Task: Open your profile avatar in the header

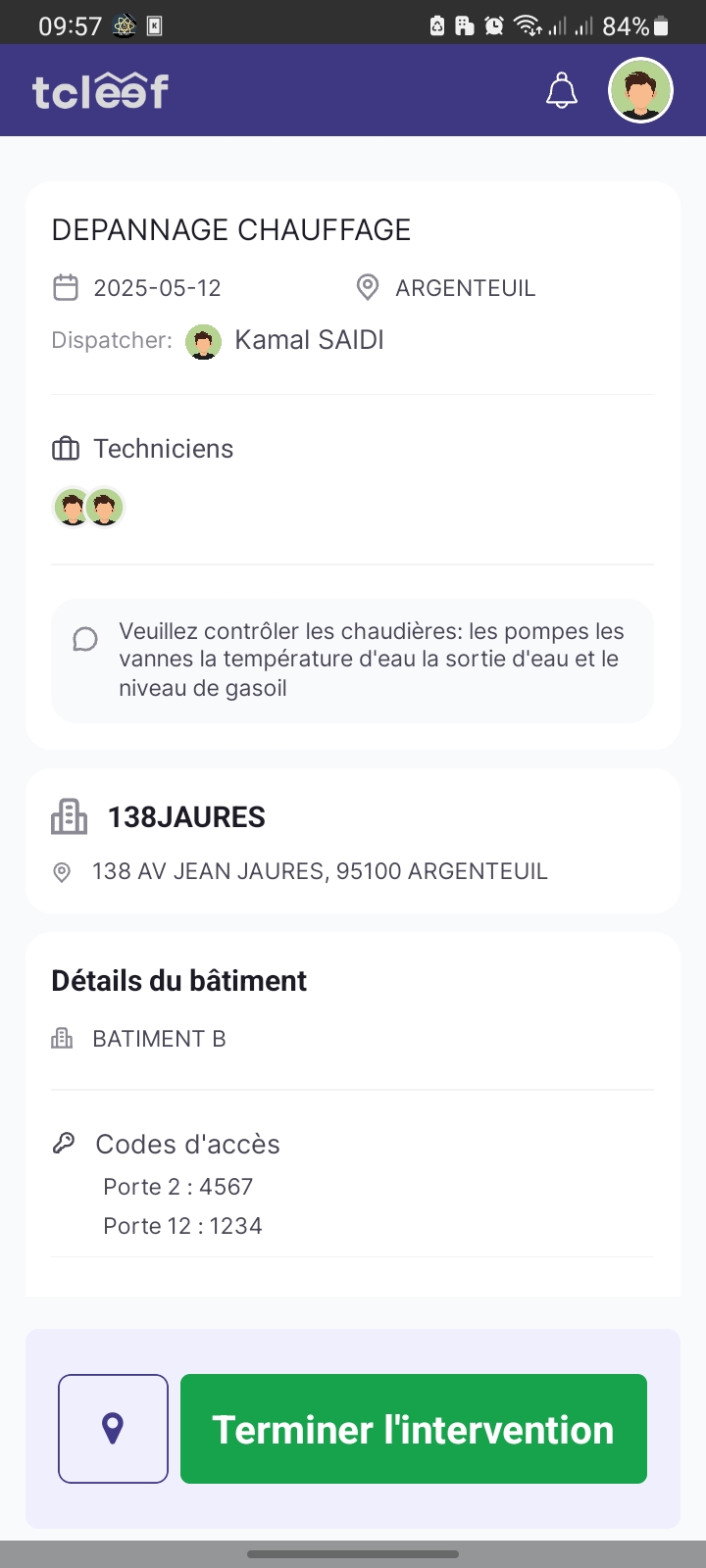Action: 639,89
